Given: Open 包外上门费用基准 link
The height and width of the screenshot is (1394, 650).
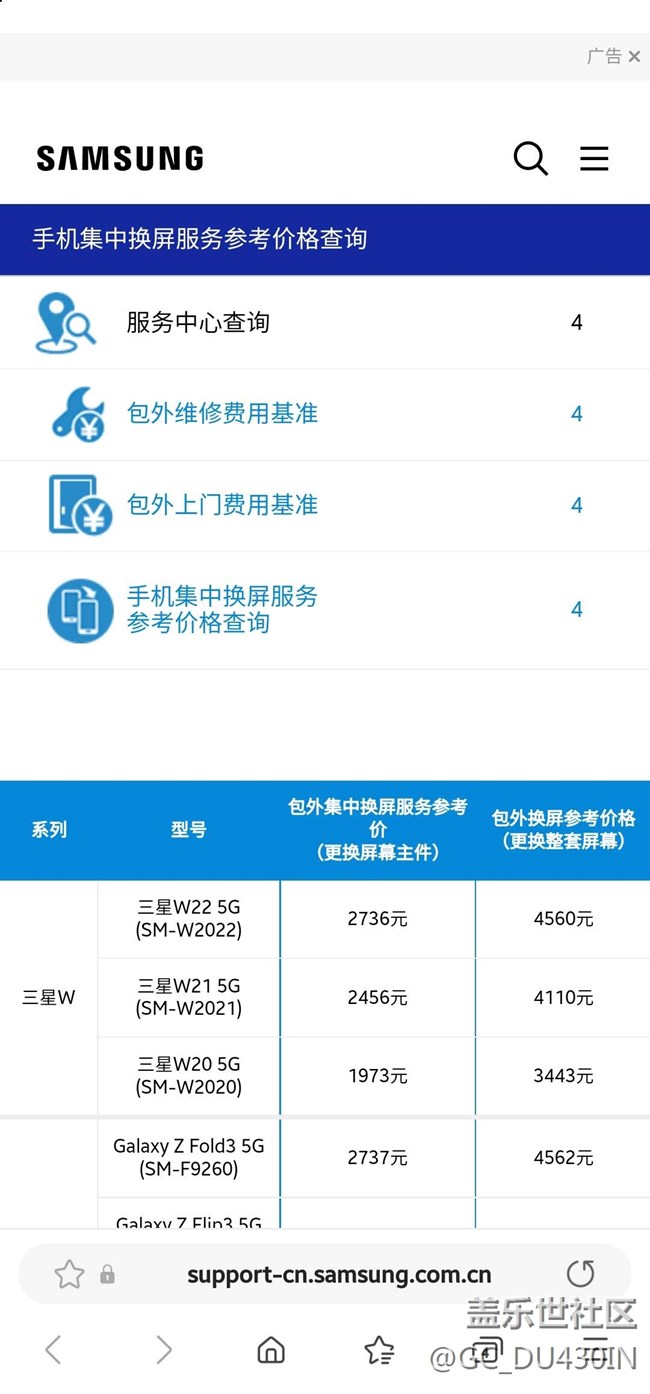Looking at the screenshot, I should (222, 505).
